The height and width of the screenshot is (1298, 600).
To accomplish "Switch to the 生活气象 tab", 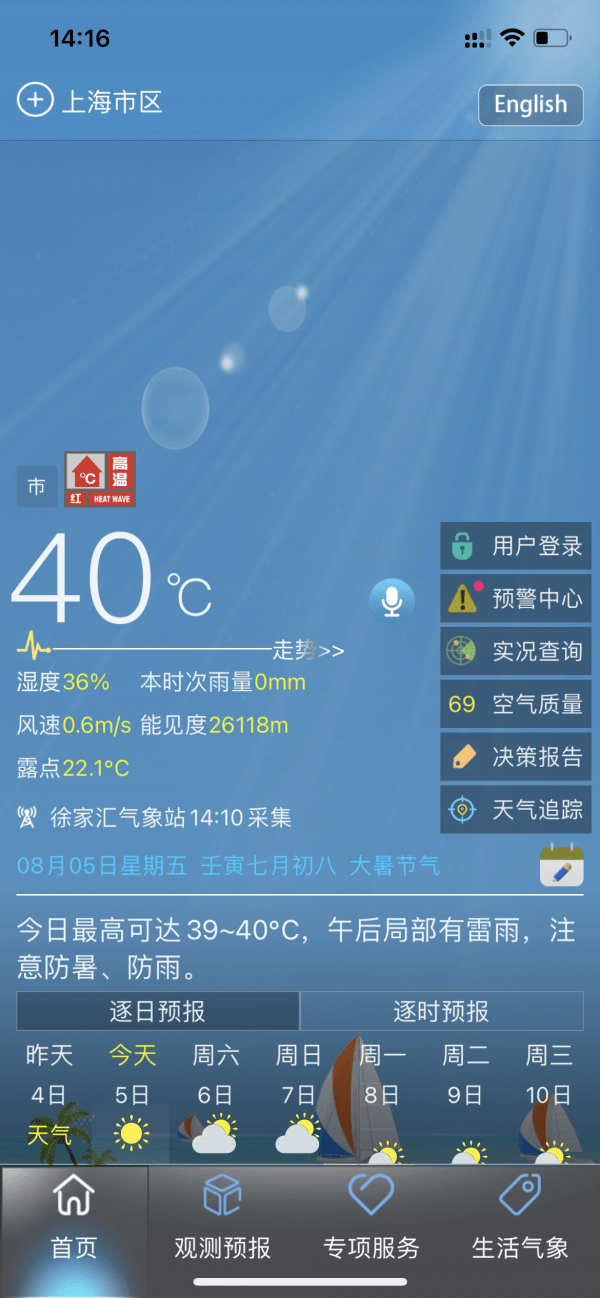I will coord(520,1217).
